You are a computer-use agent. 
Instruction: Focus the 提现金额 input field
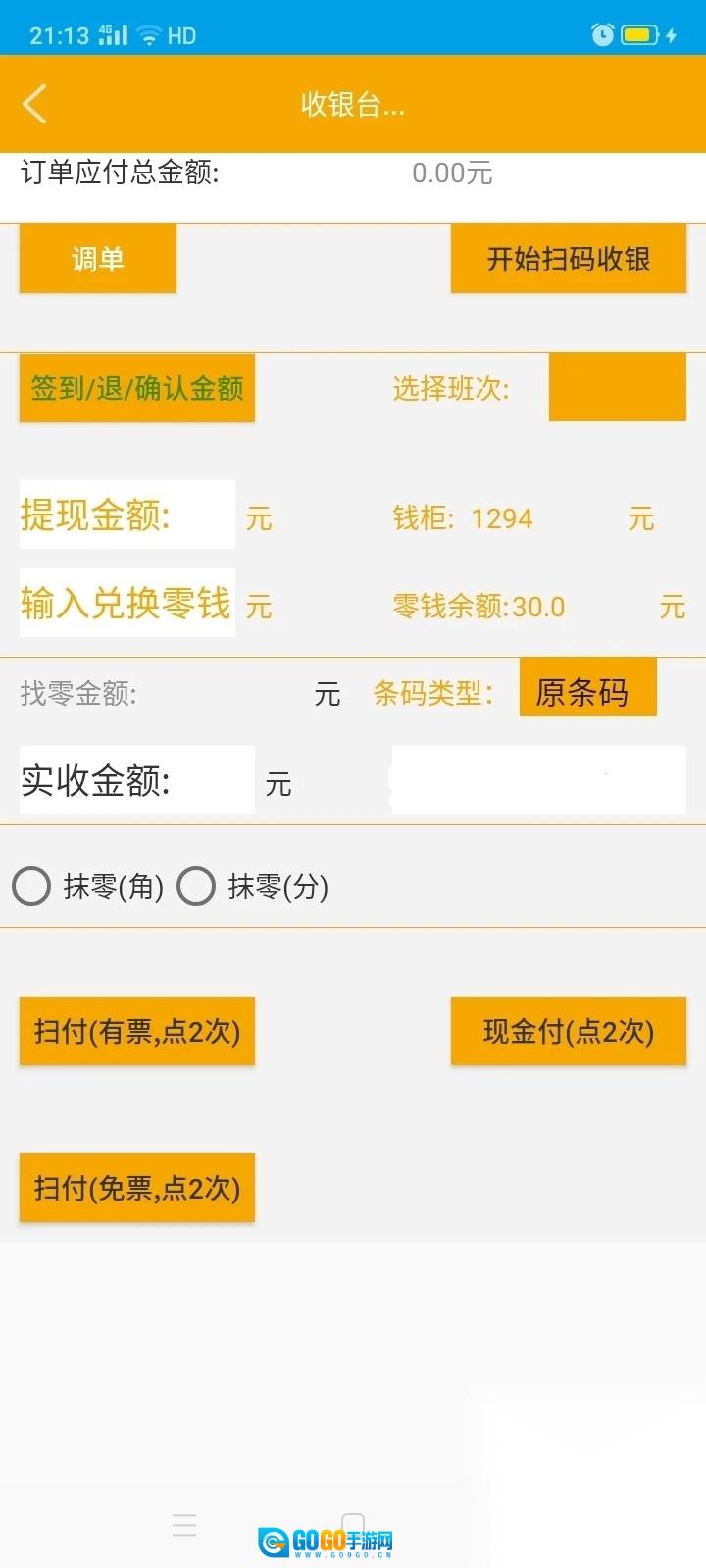tap(127, 514)
